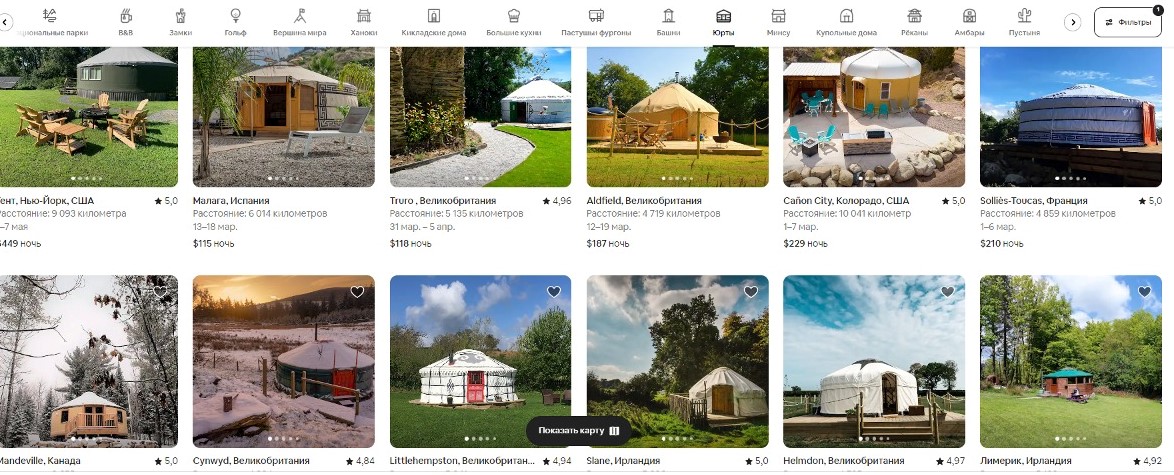Switch to the B&B category
The width and height of the screenshot is (1174, 475).
[125, 21]
